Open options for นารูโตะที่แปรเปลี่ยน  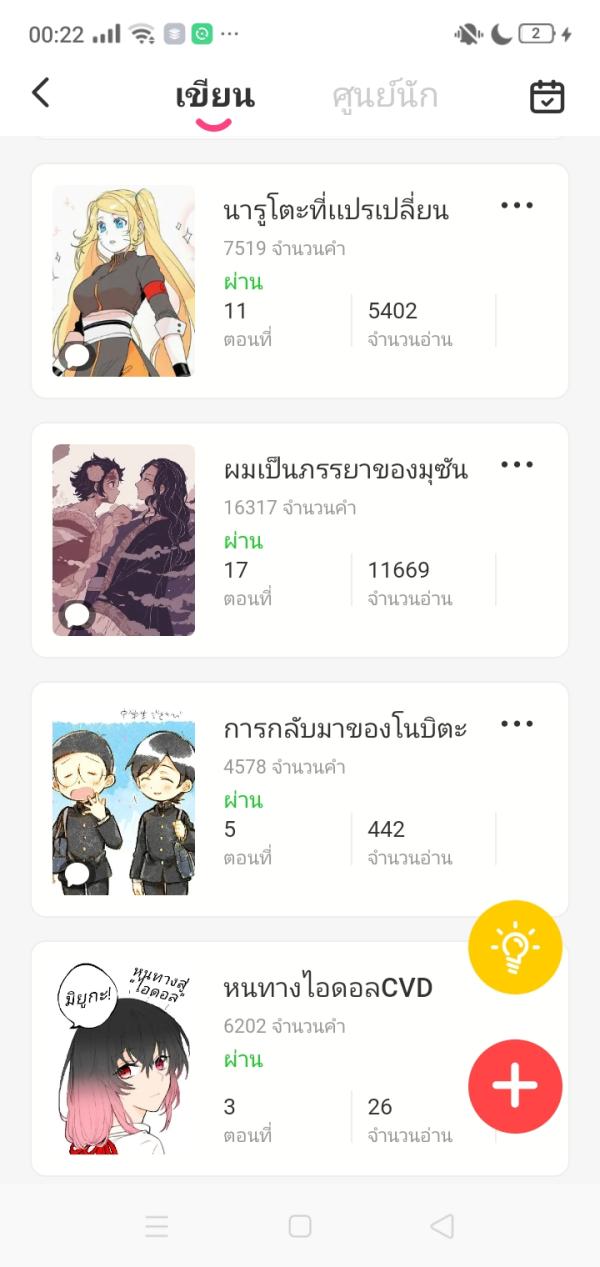pyautogui.click(x=517, y=205)
